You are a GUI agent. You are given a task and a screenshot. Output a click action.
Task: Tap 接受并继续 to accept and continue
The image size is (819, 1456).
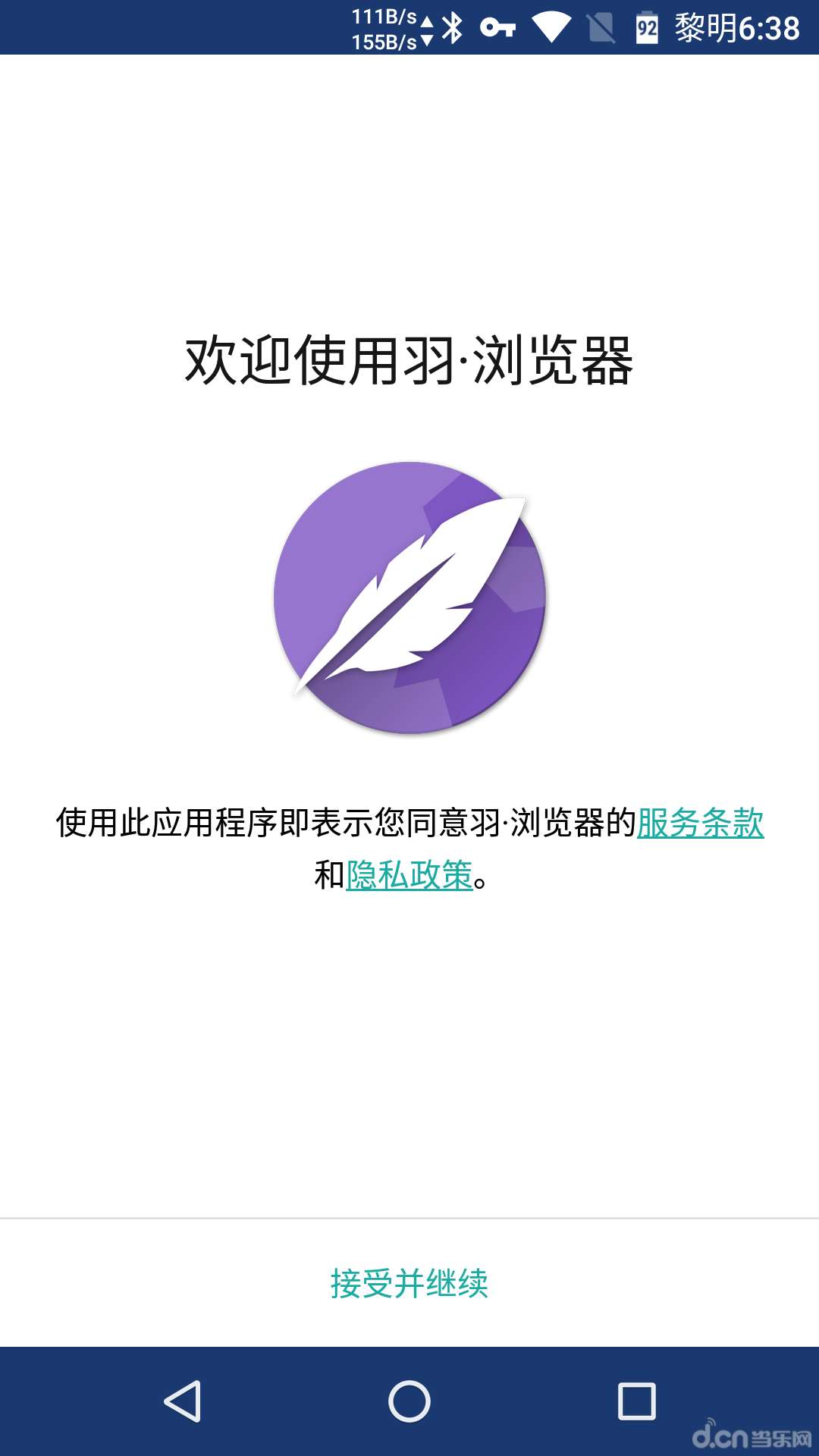(409, 1283)
